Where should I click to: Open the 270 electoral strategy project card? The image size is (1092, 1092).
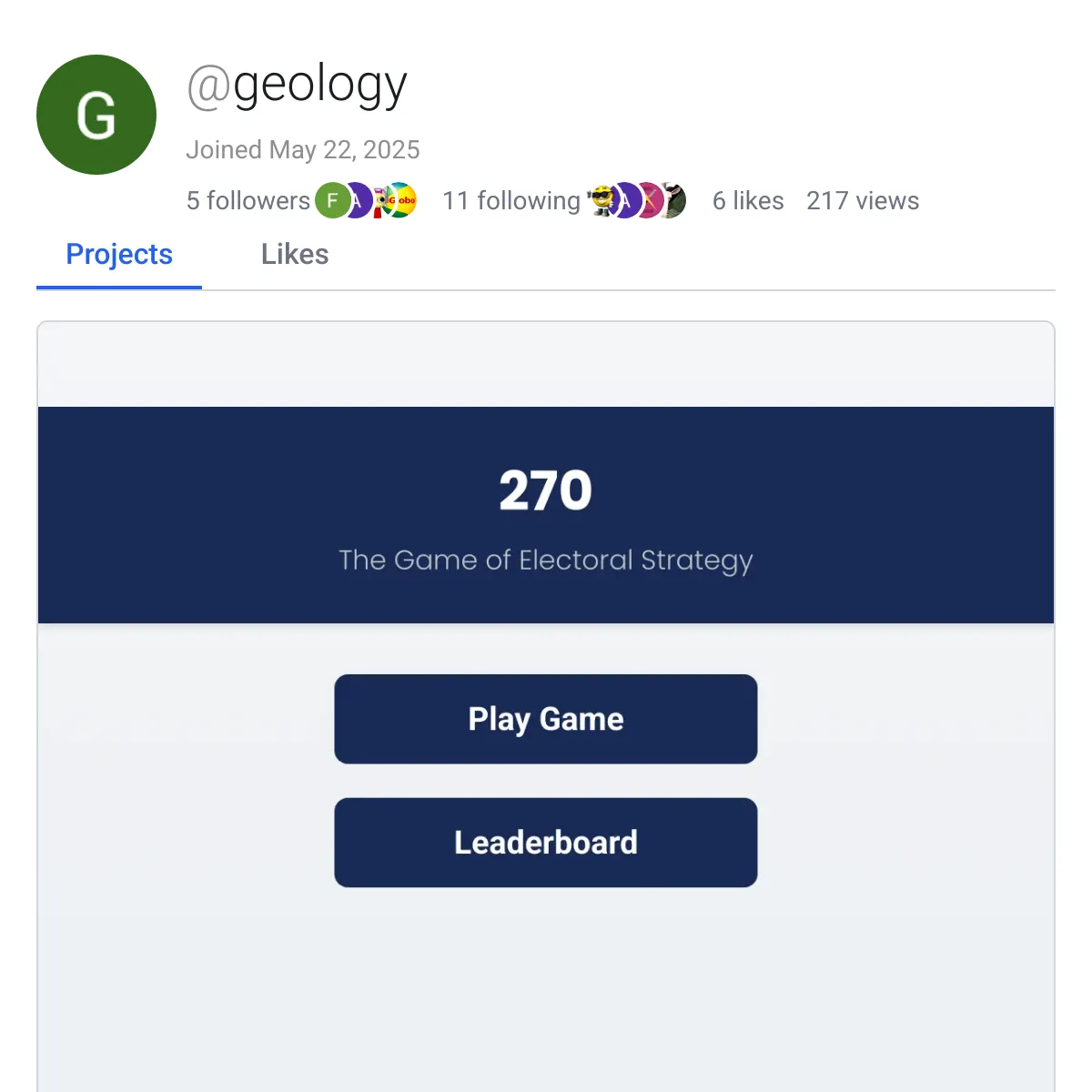[546, 515]
